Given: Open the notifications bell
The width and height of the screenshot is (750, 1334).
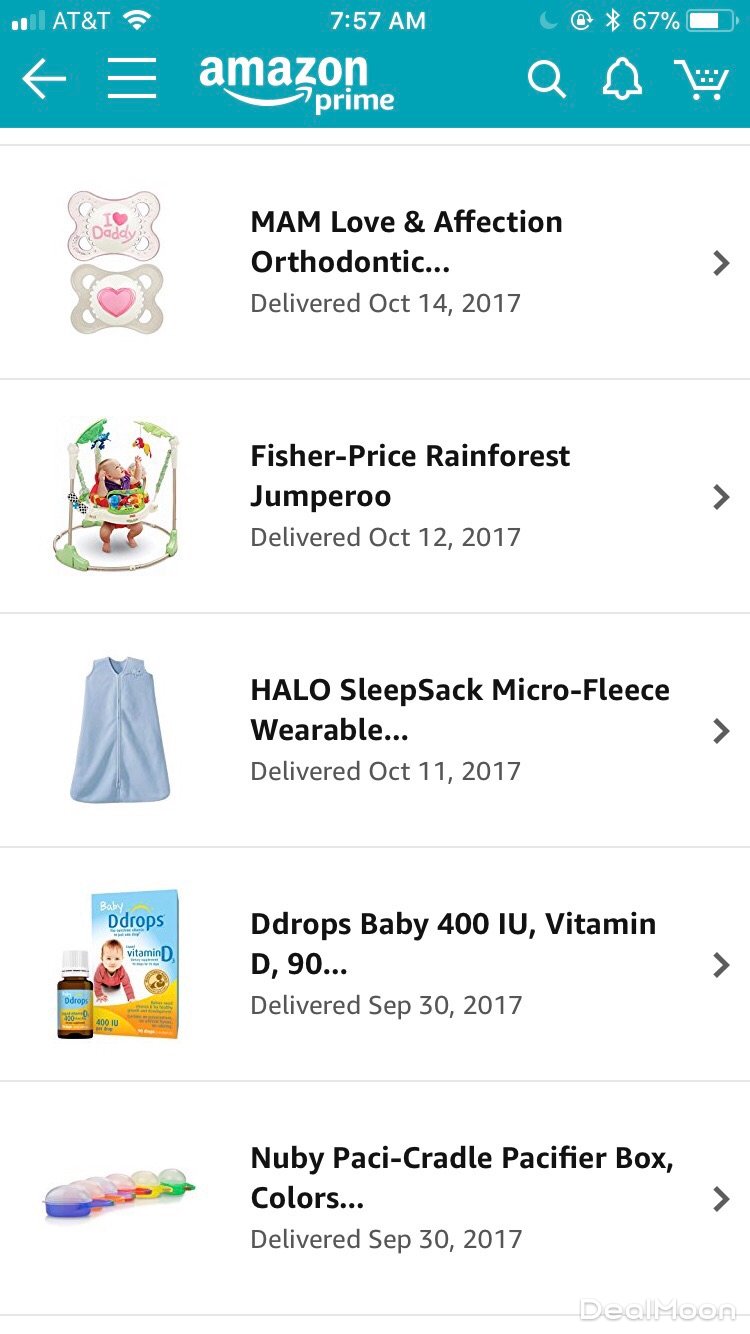Looking at the screenshot, I should 621,79.
